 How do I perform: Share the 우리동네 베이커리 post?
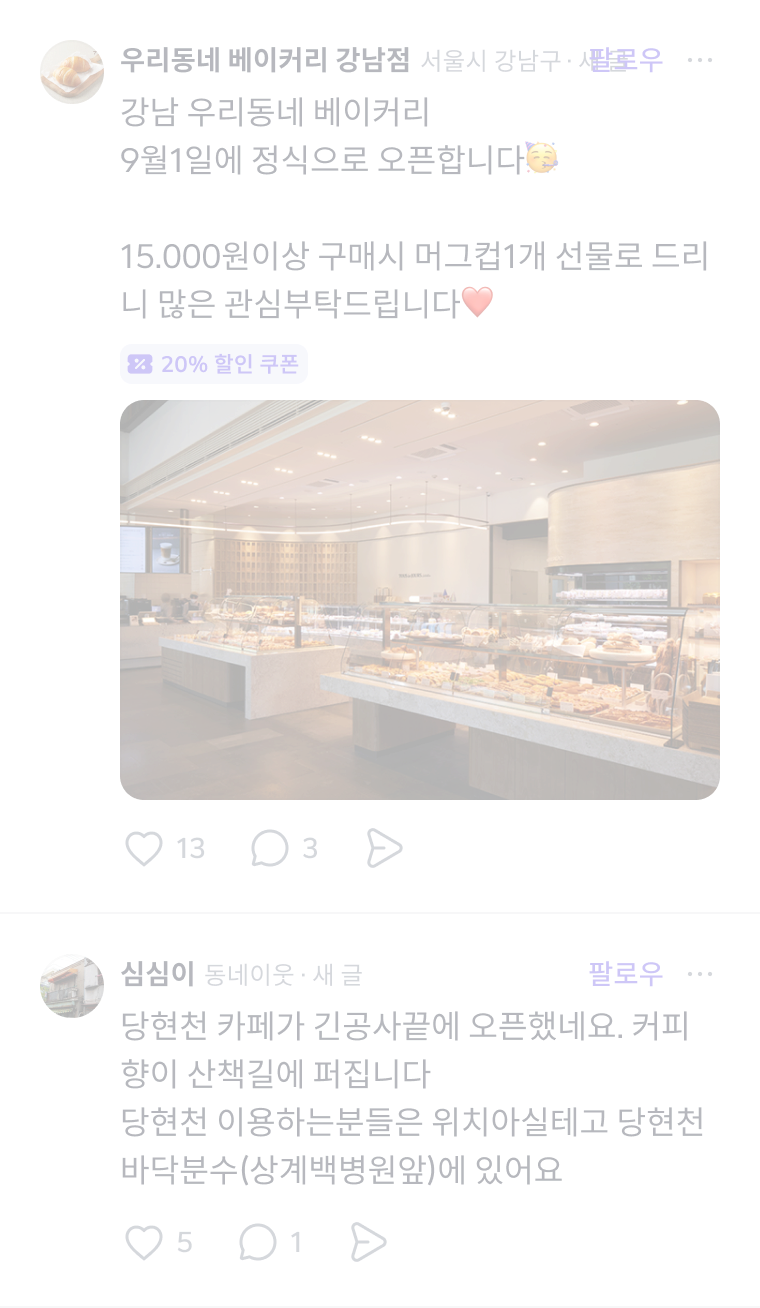384,848
